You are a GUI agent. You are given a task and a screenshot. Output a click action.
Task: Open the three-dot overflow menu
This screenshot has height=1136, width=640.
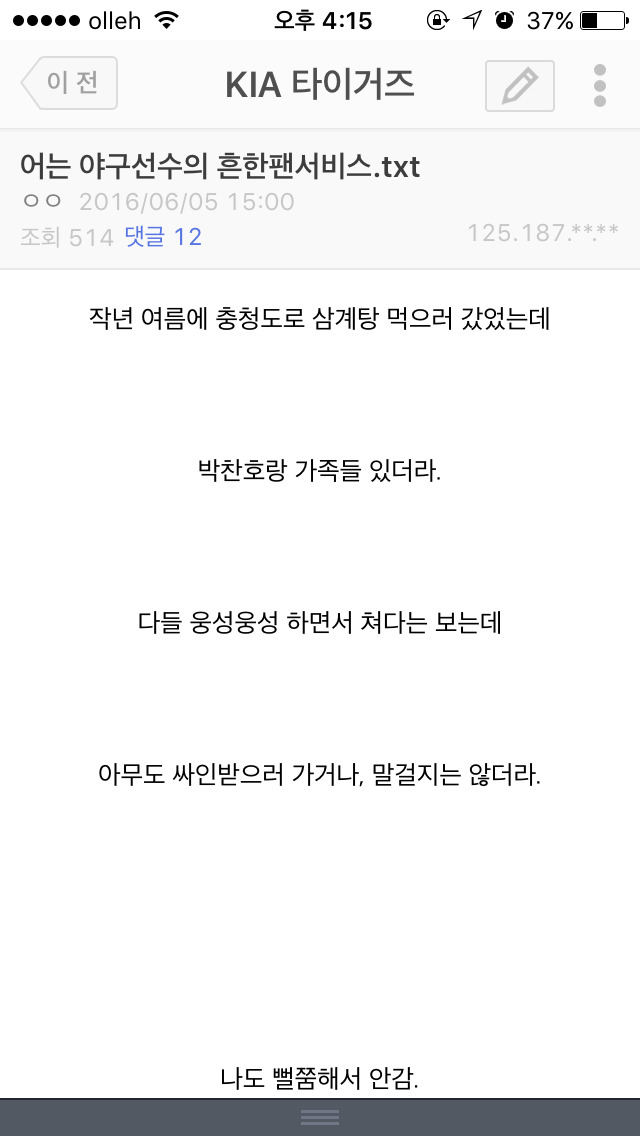point(599,86)
